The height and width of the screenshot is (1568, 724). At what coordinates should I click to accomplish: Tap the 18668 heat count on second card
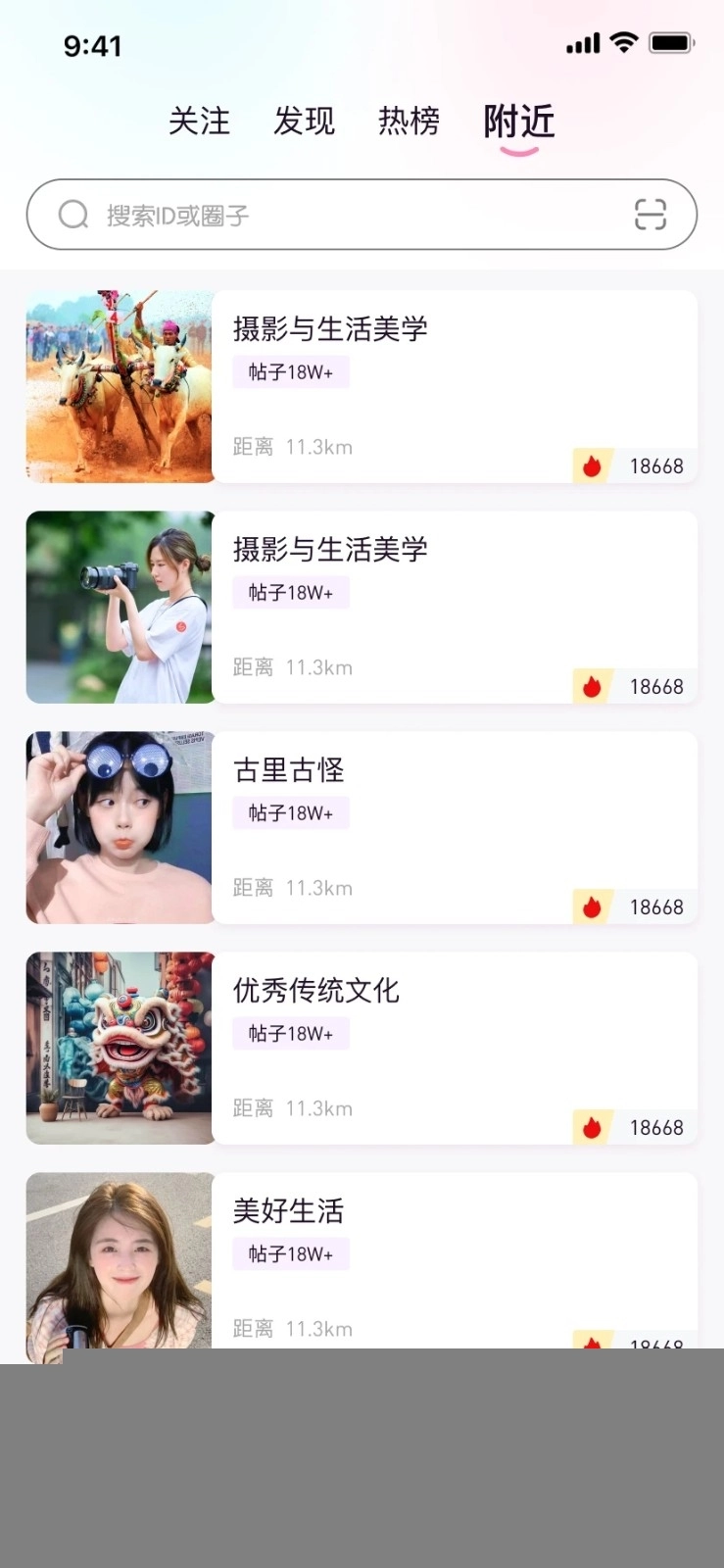[x=657, y=686]
